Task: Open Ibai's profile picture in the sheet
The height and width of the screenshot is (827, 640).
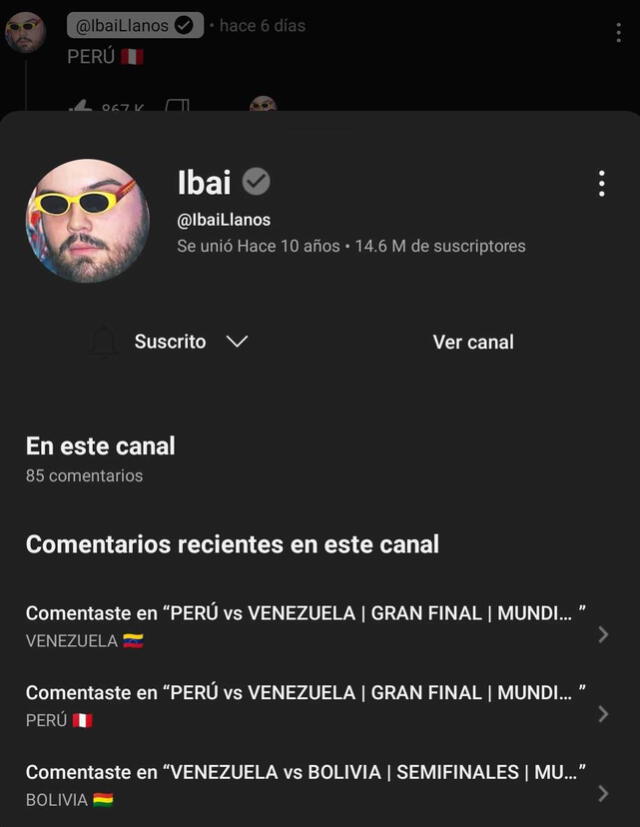Action: point(88,220)
